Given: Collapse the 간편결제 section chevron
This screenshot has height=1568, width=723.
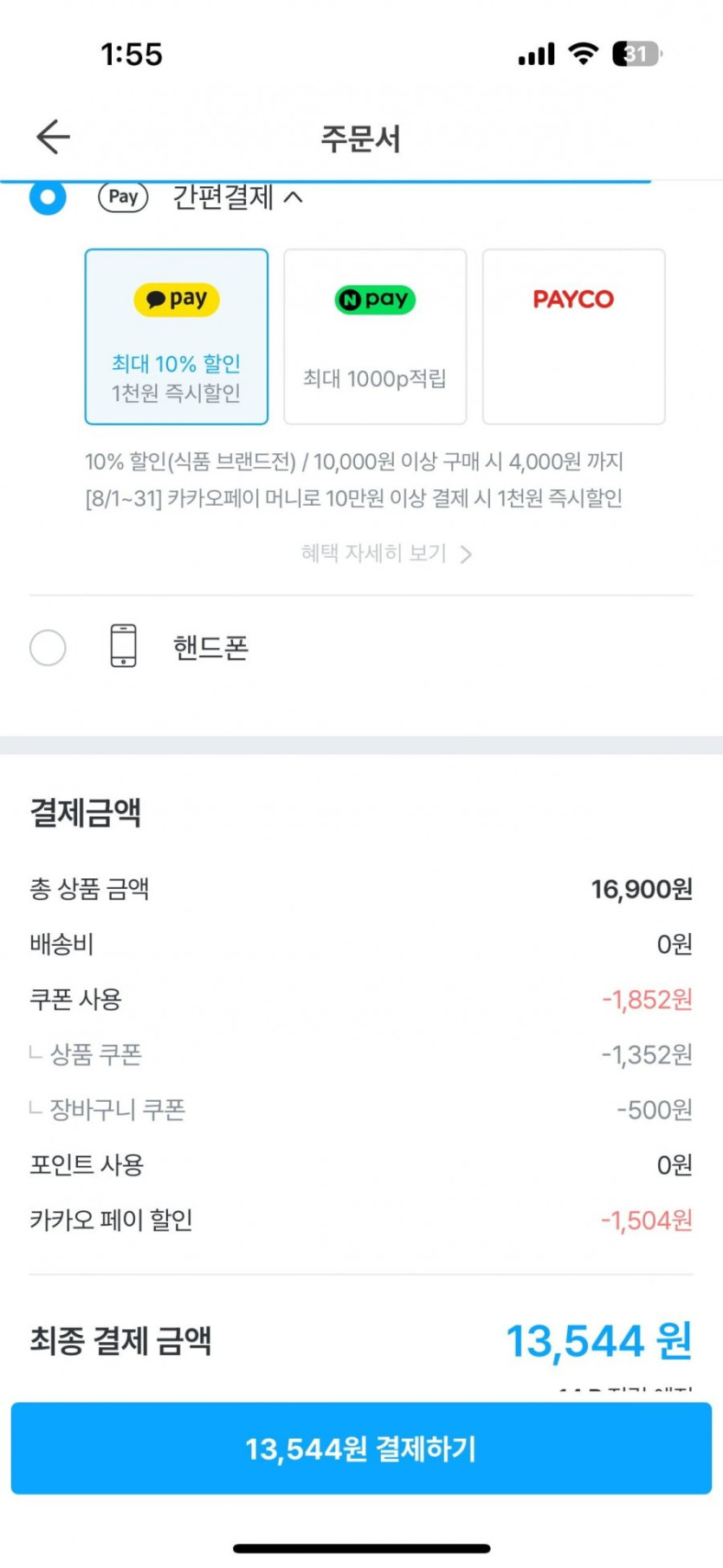Looking at the screenshot, I should coord(294,198).
